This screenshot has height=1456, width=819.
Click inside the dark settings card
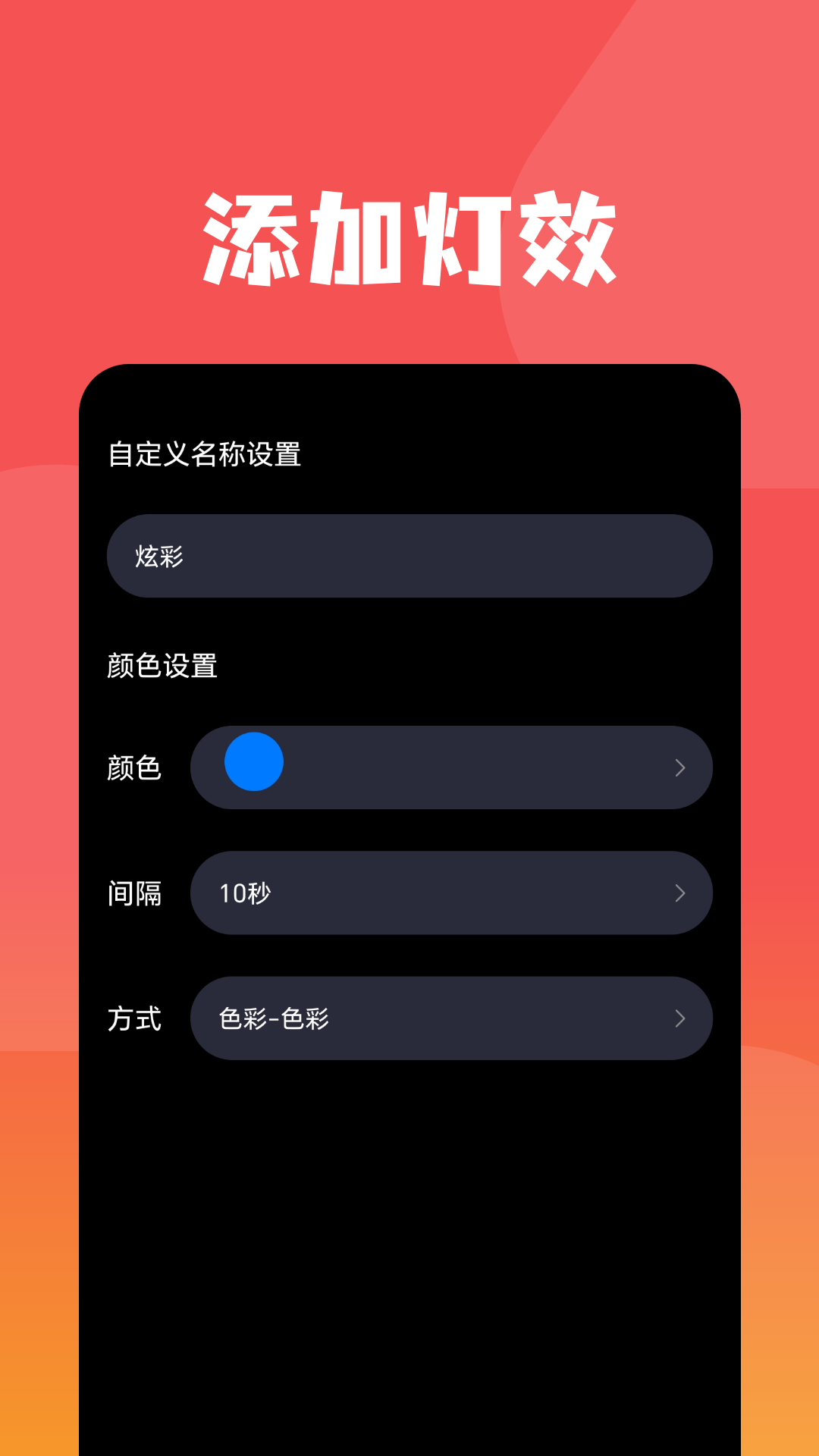409,1175
